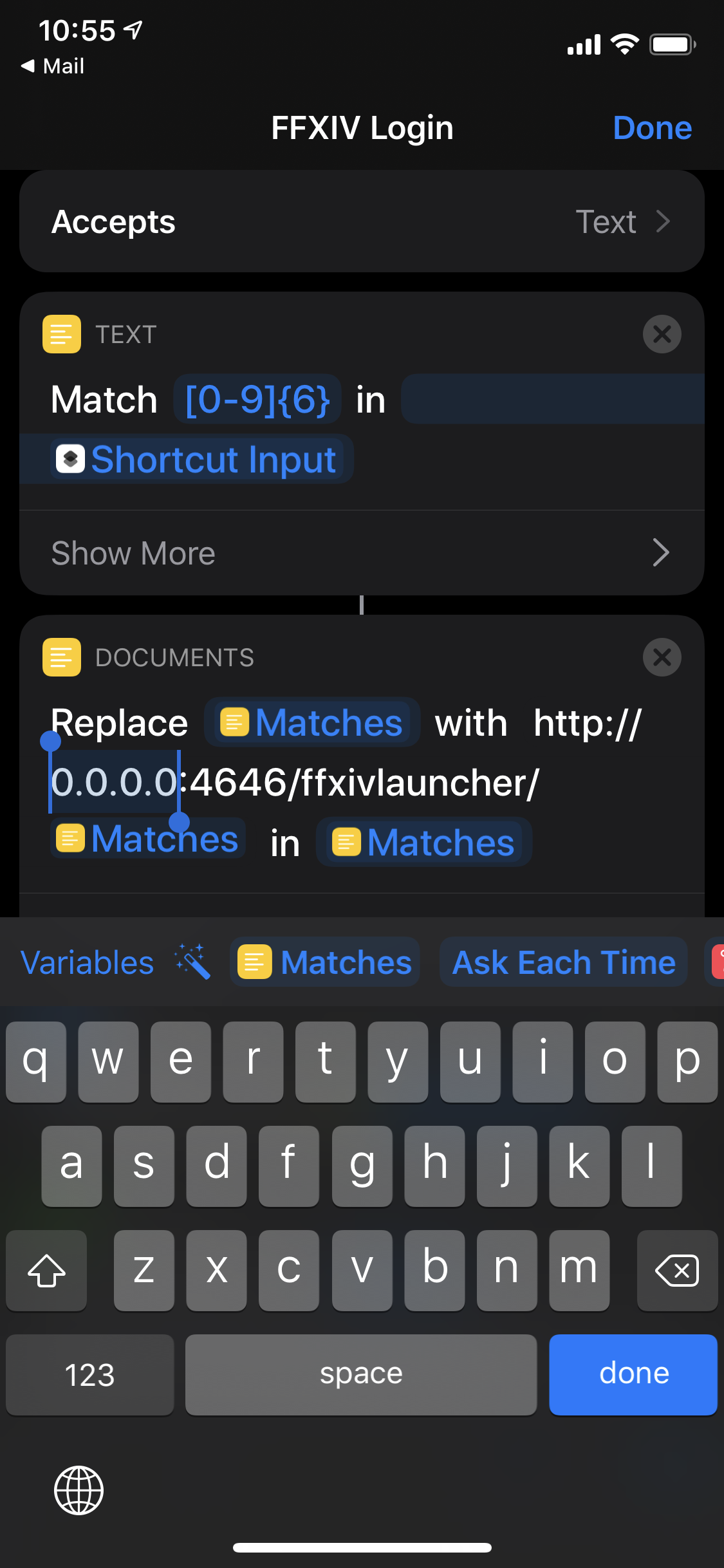Edit the [0-9]{6} regex field
This screenshot has height=1568, width=724.
257,399
